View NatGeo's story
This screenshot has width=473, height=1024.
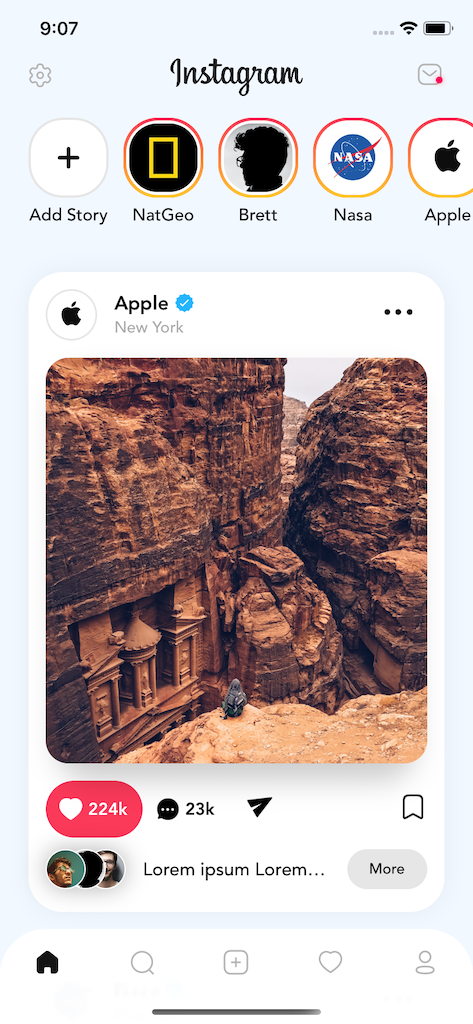point(163,158)
